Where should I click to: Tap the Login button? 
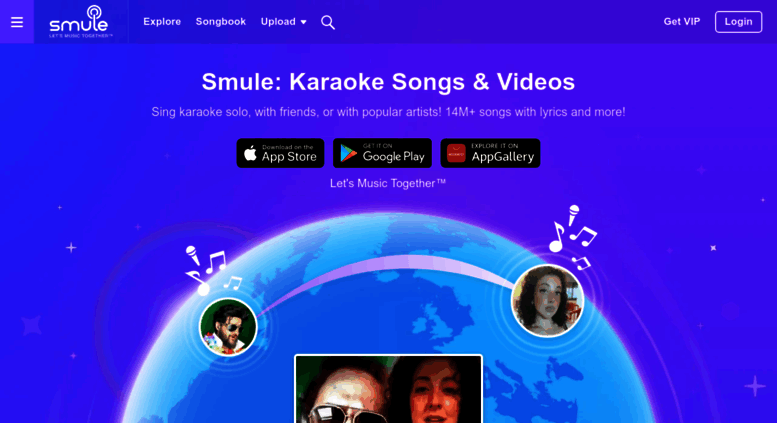point(738,22)
